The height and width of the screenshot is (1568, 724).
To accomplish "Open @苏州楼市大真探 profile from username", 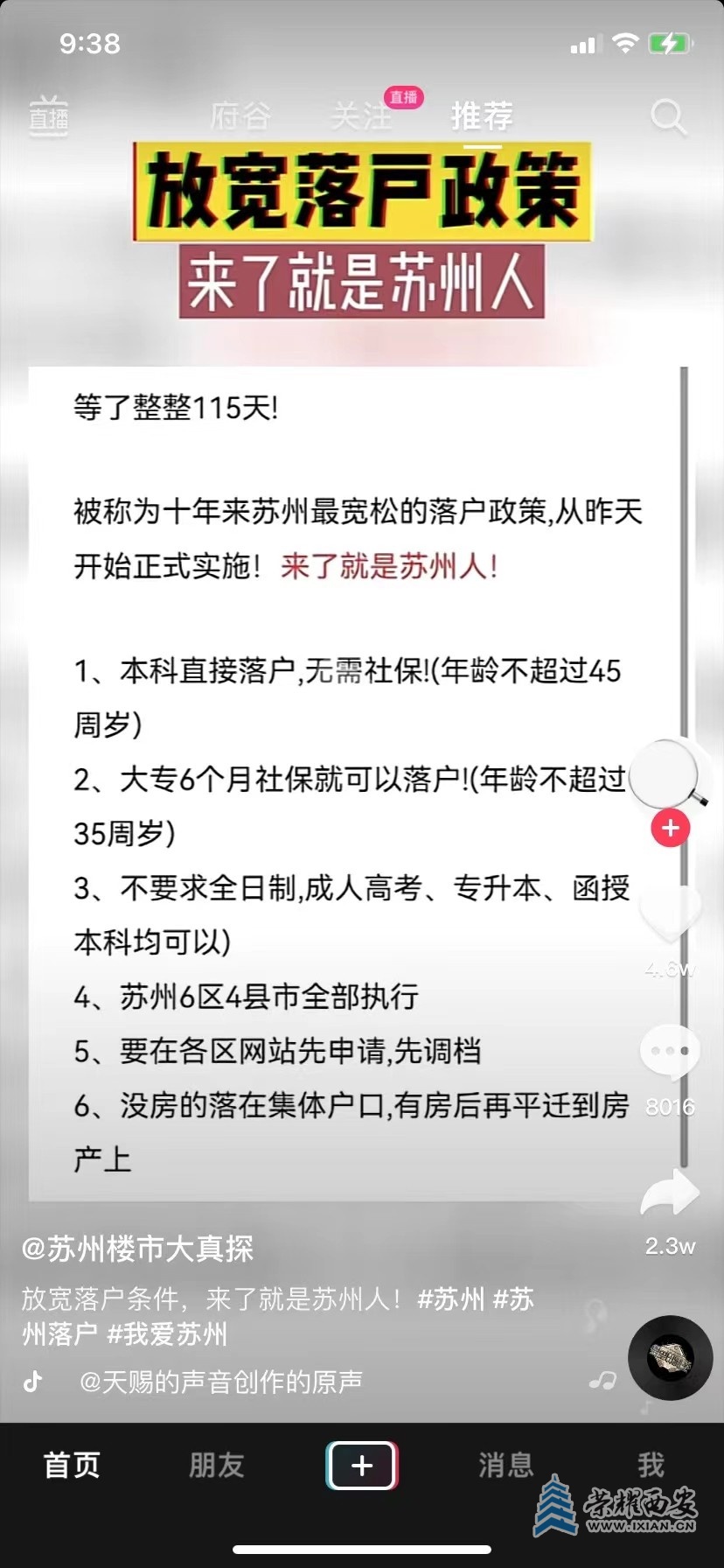I will (x=138, y=1249).
